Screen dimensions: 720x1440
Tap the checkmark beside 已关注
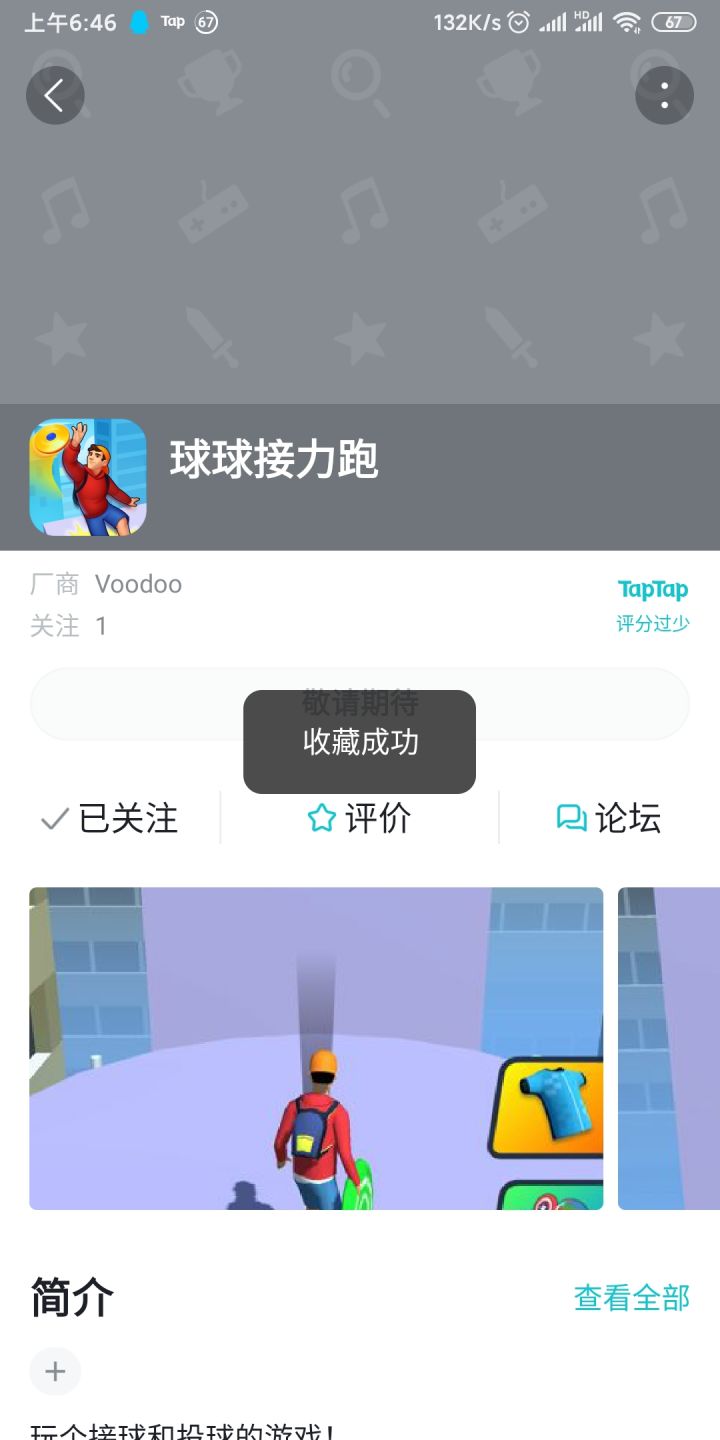click(52, 818)
